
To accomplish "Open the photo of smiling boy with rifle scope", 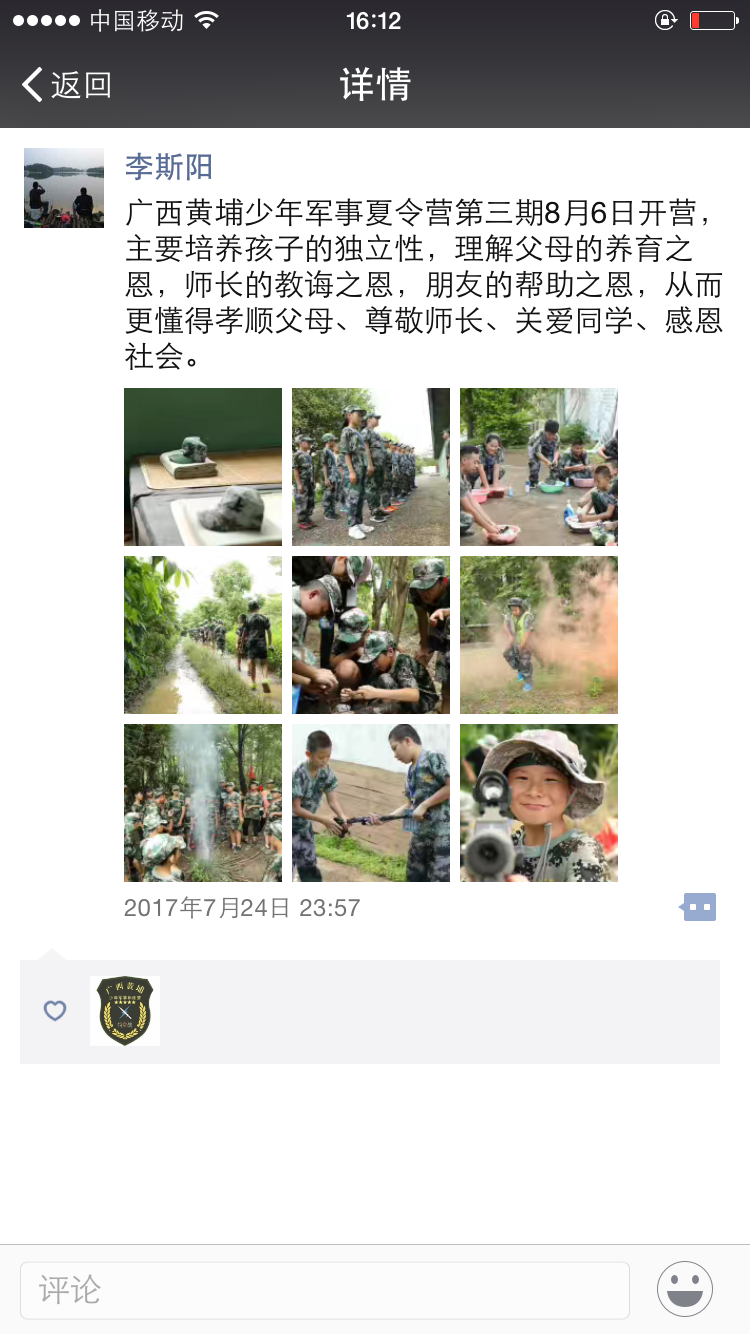I will [x=539, y=803].
